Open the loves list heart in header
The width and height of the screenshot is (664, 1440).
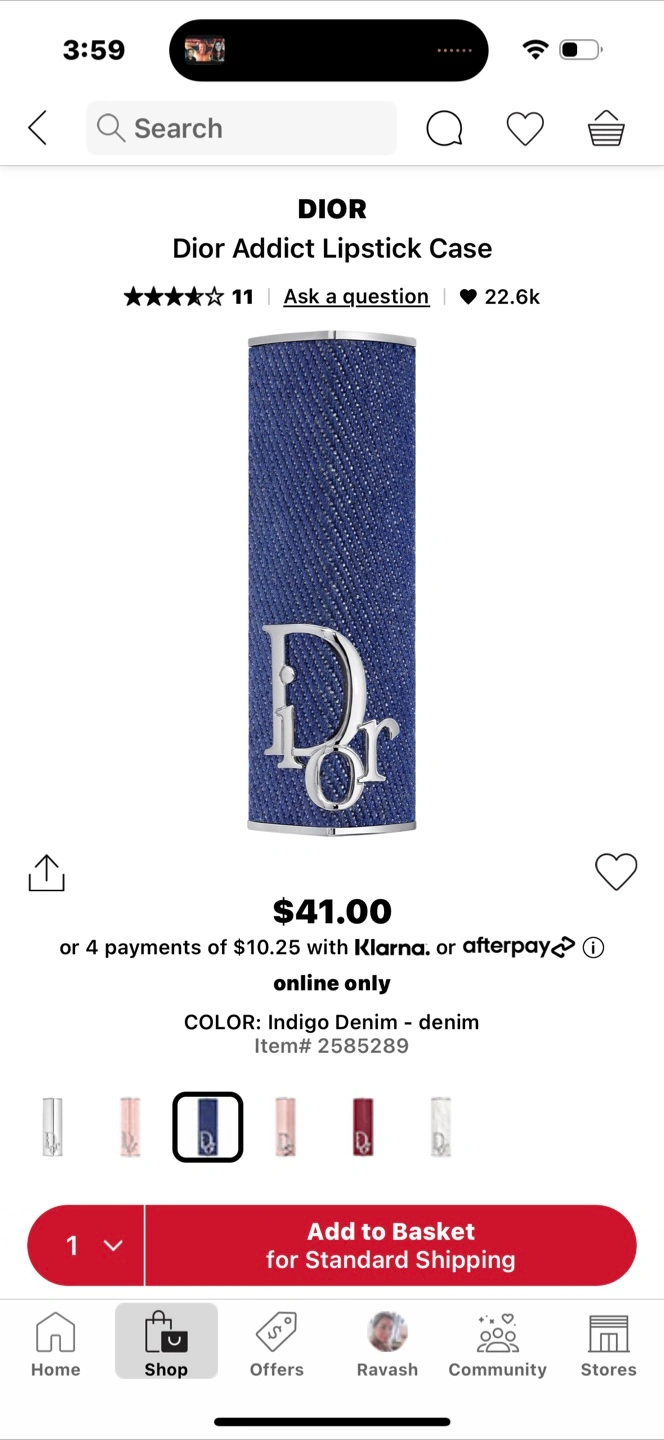[525, 128]
